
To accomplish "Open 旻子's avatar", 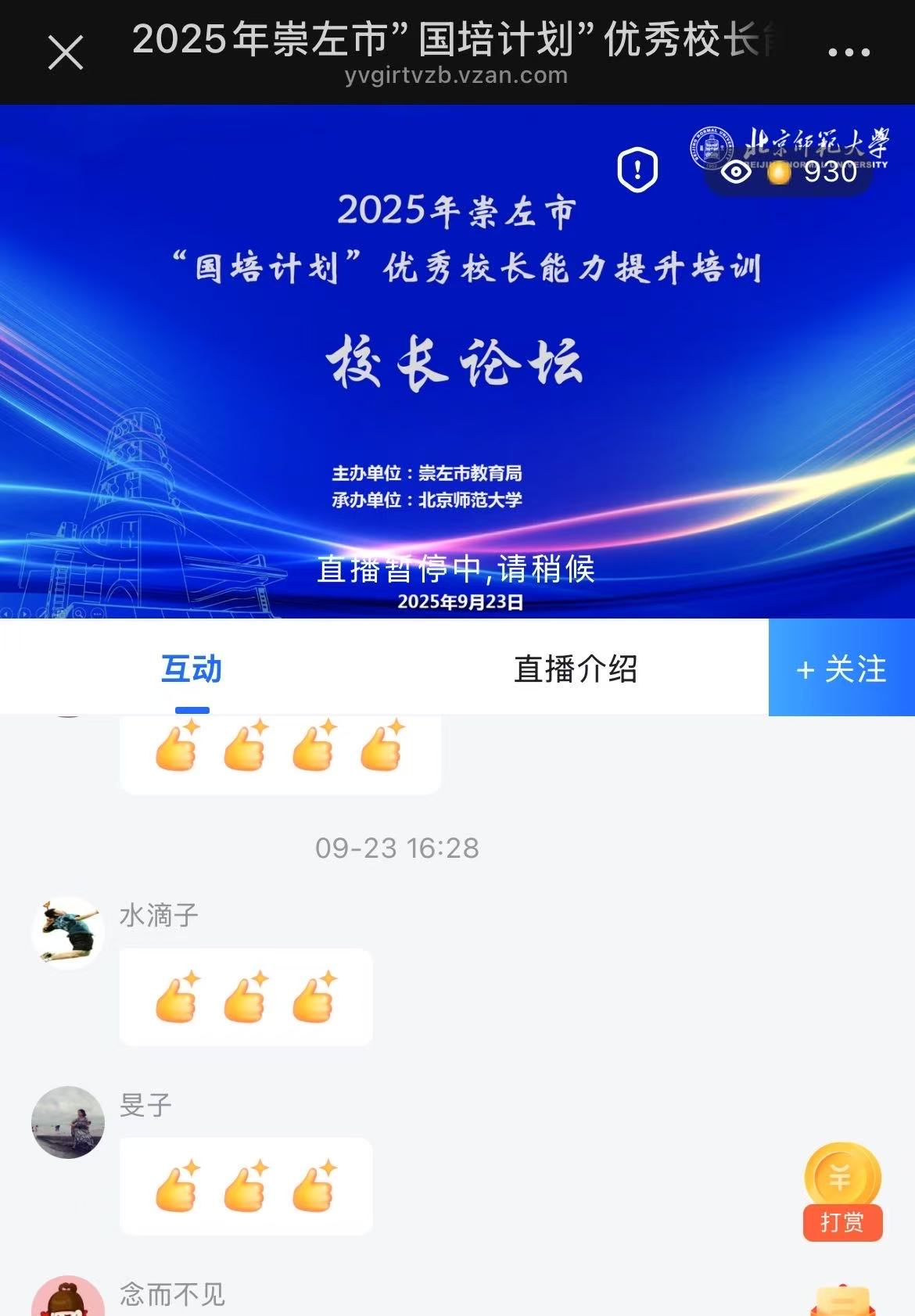I will pyautogui.click(x=68, y=1122).
